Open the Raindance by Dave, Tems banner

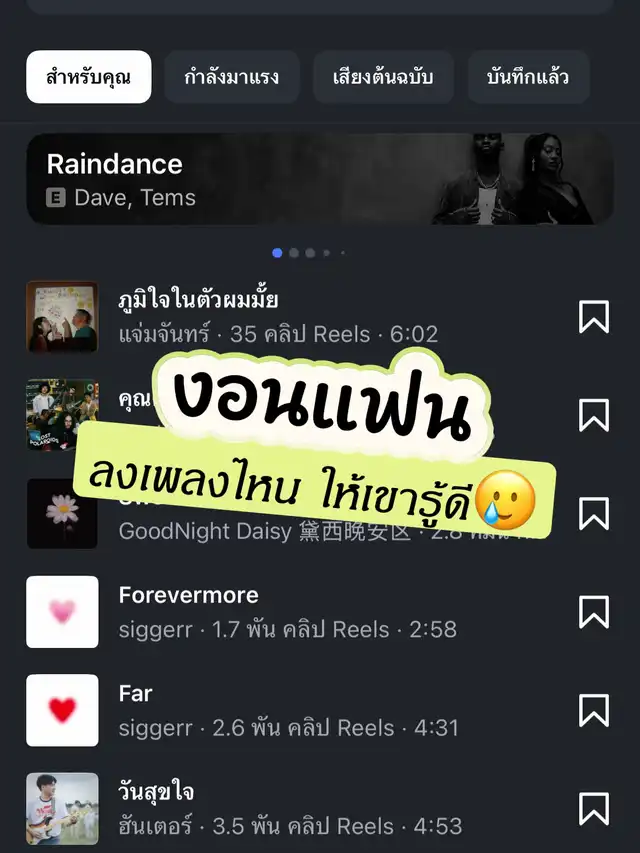pos(320,179)
